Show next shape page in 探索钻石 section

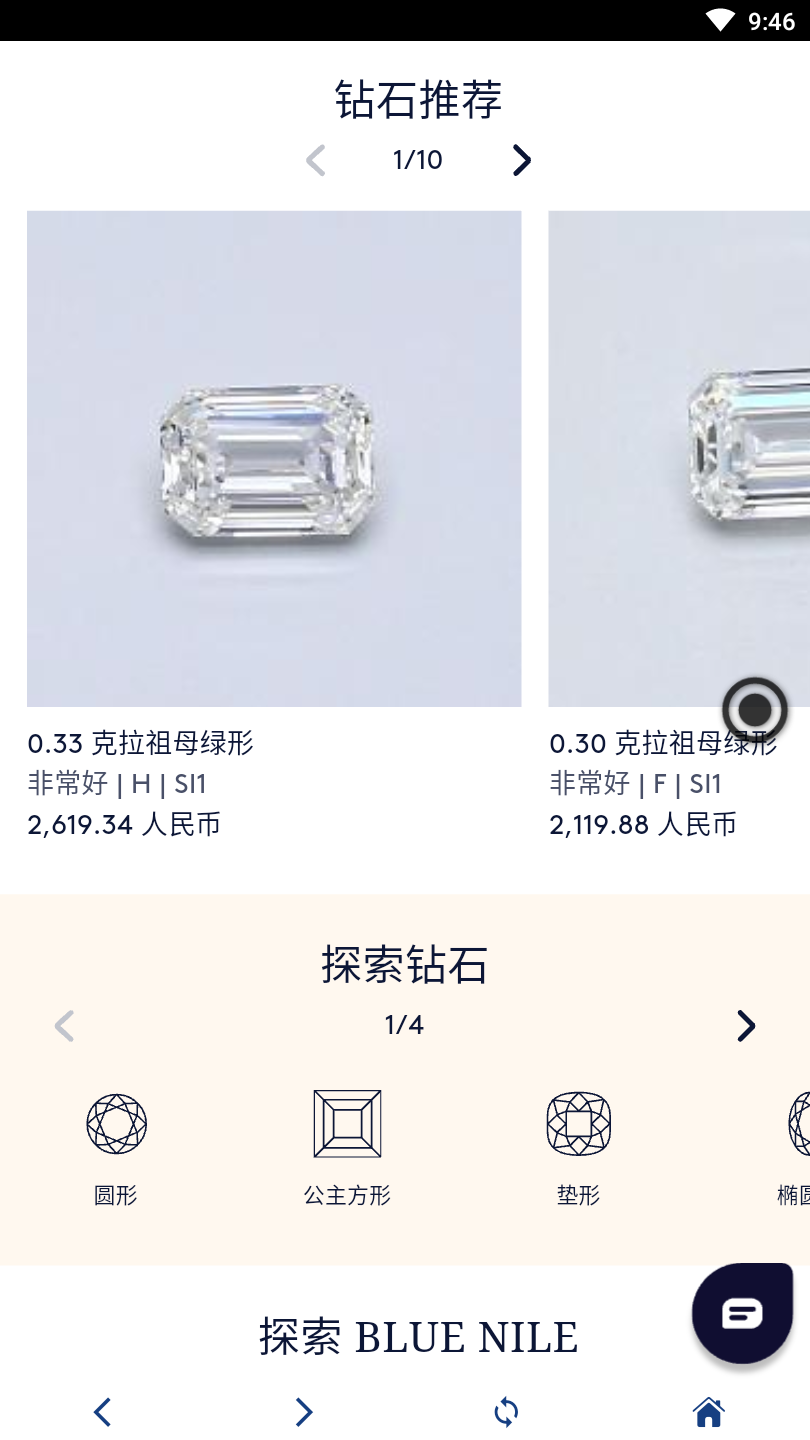pyautogui.click(x=745, y=1025)
